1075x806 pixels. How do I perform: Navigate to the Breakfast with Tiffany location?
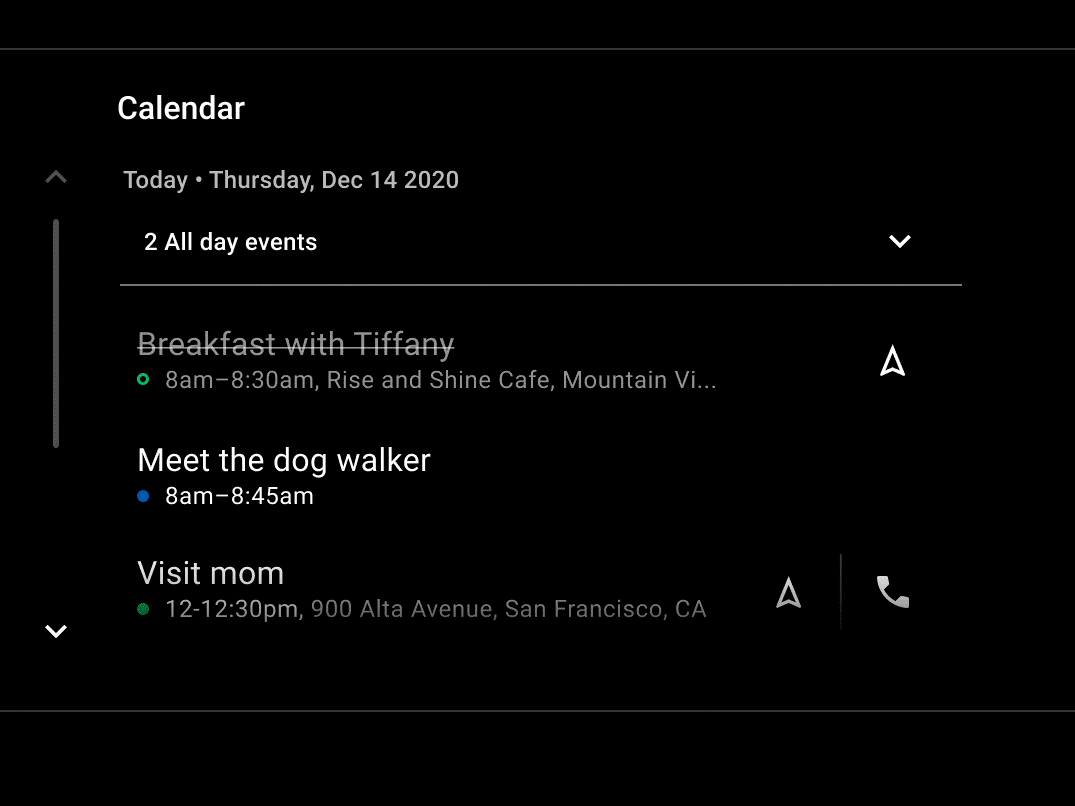pos(892,362)
